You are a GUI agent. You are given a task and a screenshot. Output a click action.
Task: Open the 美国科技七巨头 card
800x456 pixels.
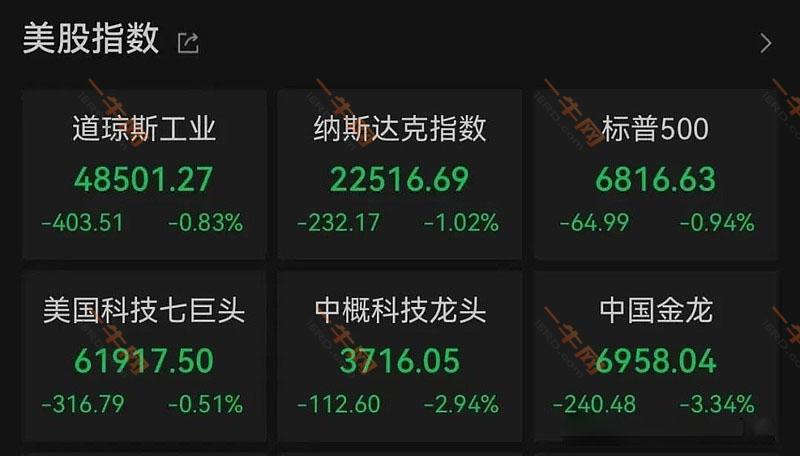(x=144, y=357)
